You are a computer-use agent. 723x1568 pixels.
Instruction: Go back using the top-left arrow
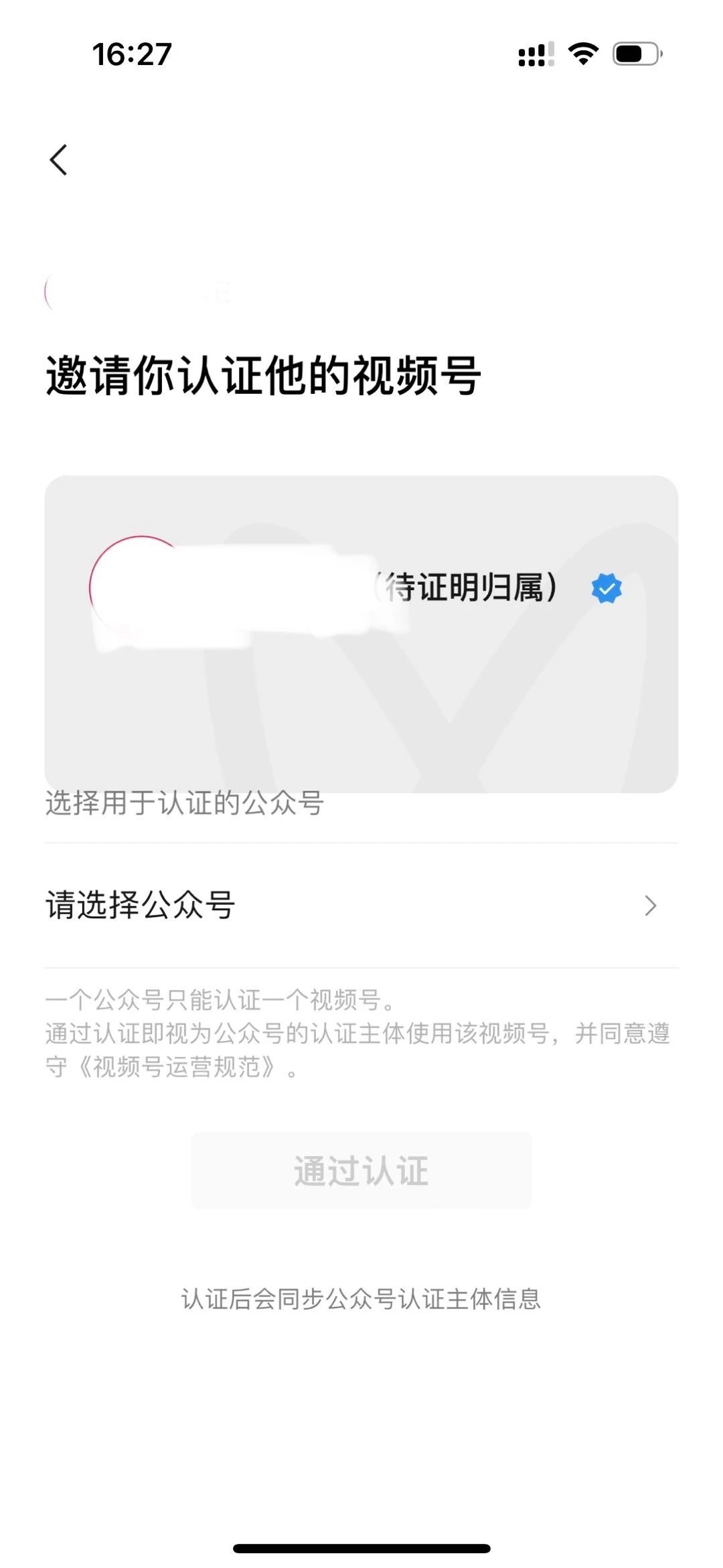point(59,160)
